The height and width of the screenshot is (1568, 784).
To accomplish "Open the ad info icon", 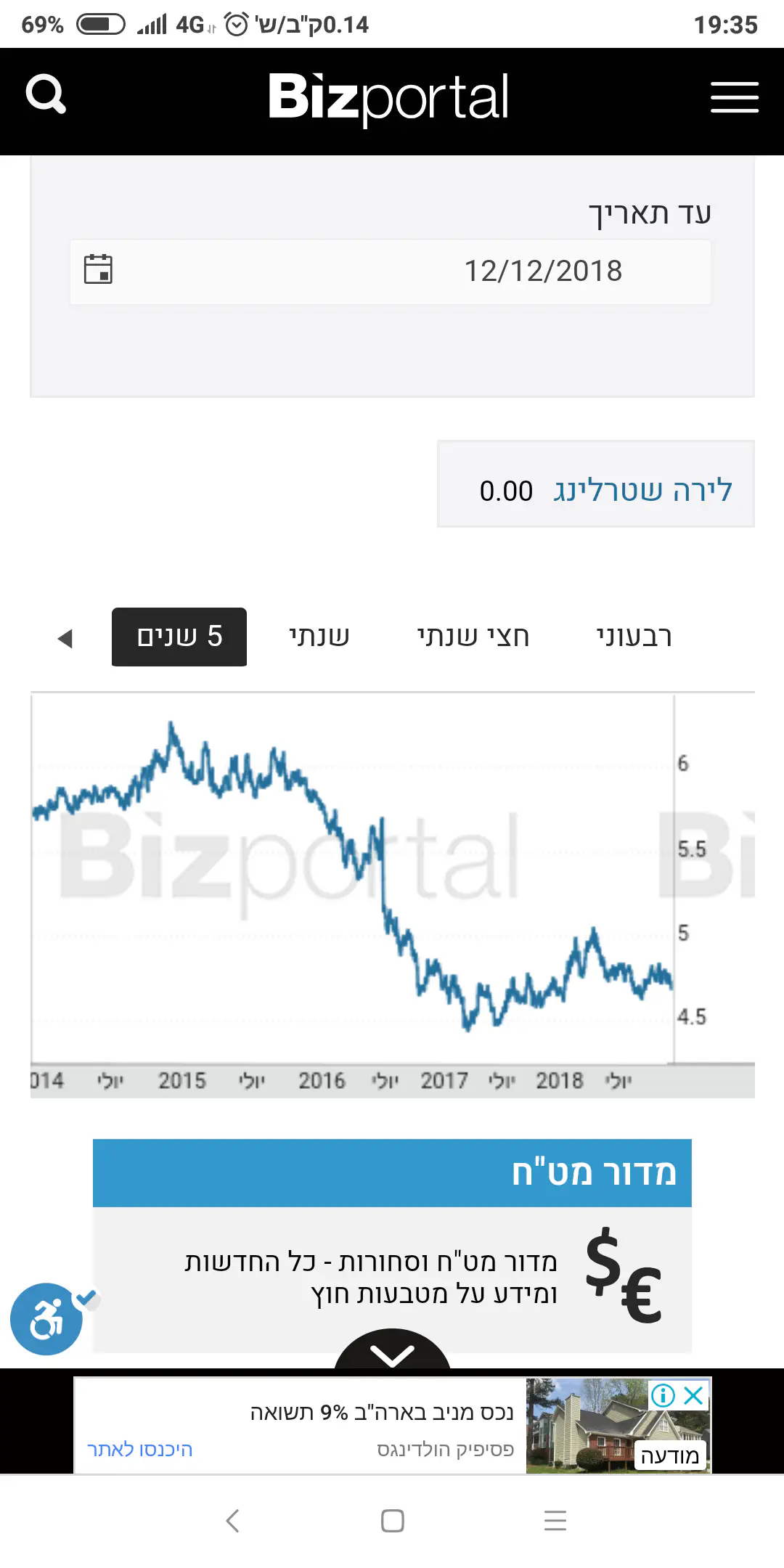I will [663, 1395].
